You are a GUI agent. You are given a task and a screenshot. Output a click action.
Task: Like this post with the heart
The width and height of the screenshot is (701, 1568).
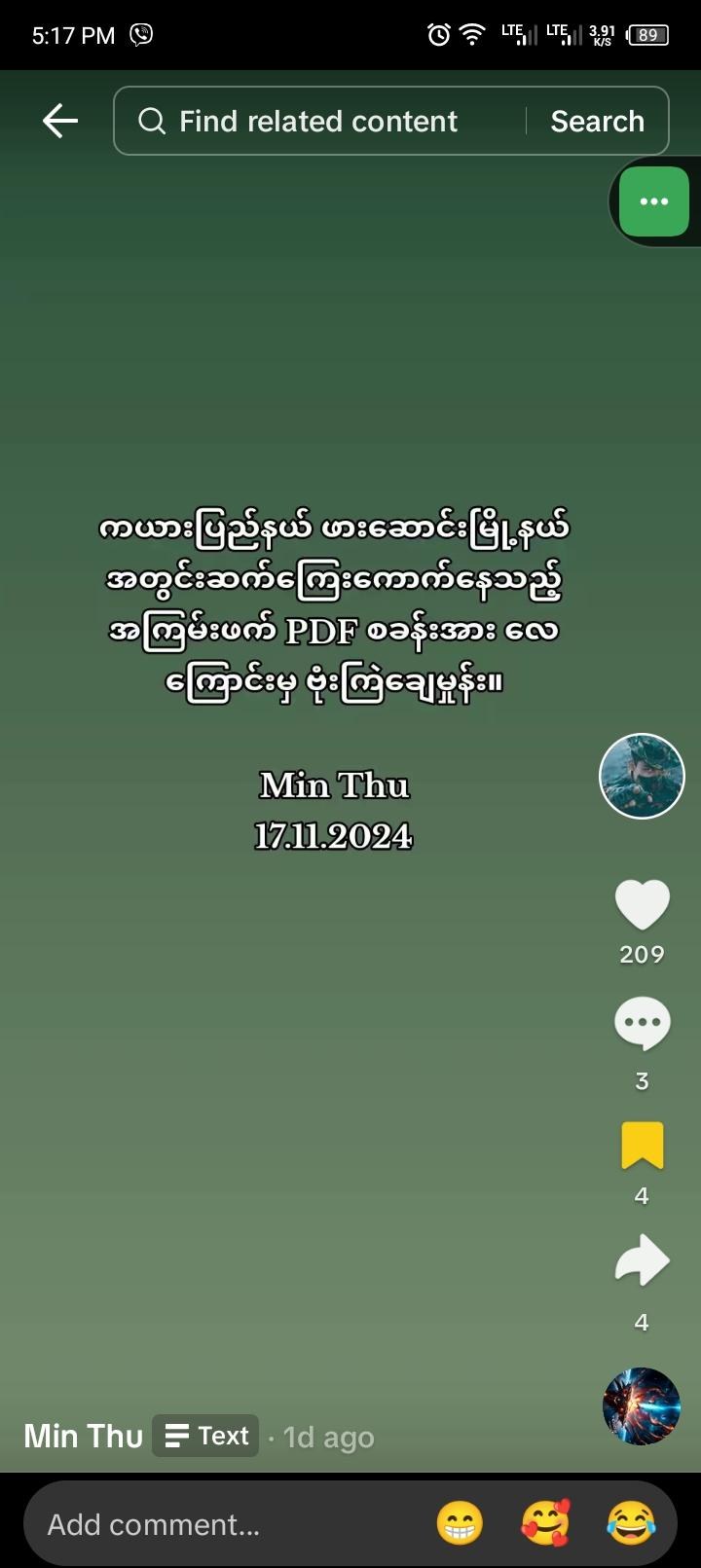tap(643, 905)
